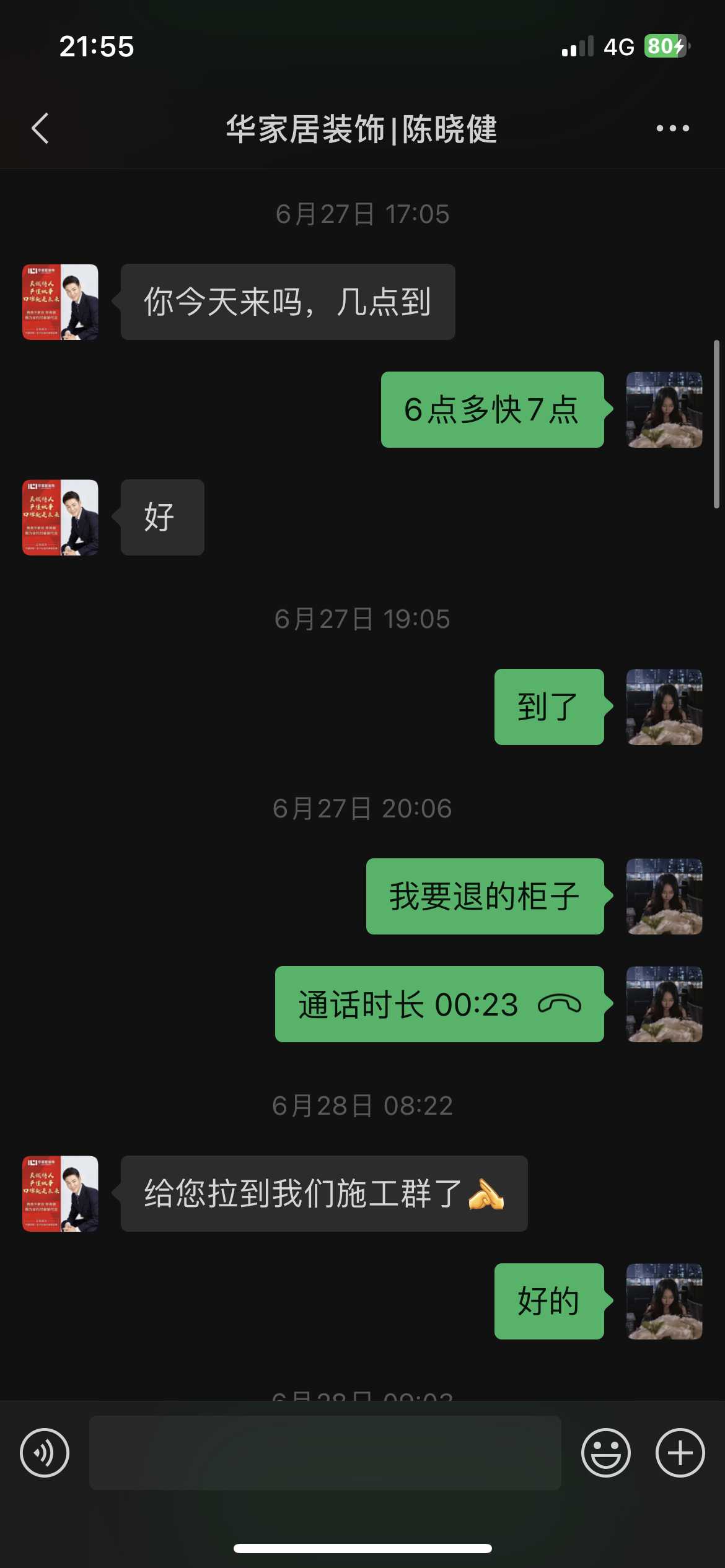Go back to the chat list
The width and height of the screenshot is (725, 1568).
[40, 129]
